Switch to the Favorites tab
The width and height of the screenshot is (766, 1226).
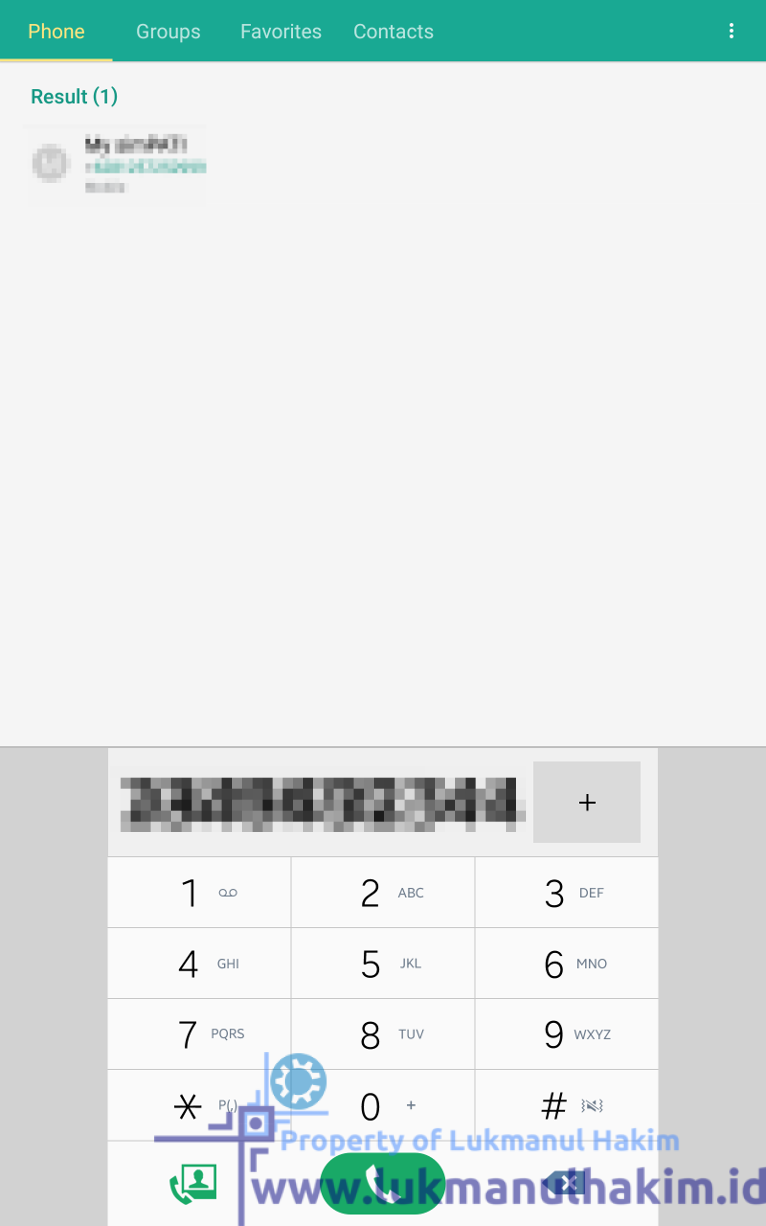click(281, 31)
